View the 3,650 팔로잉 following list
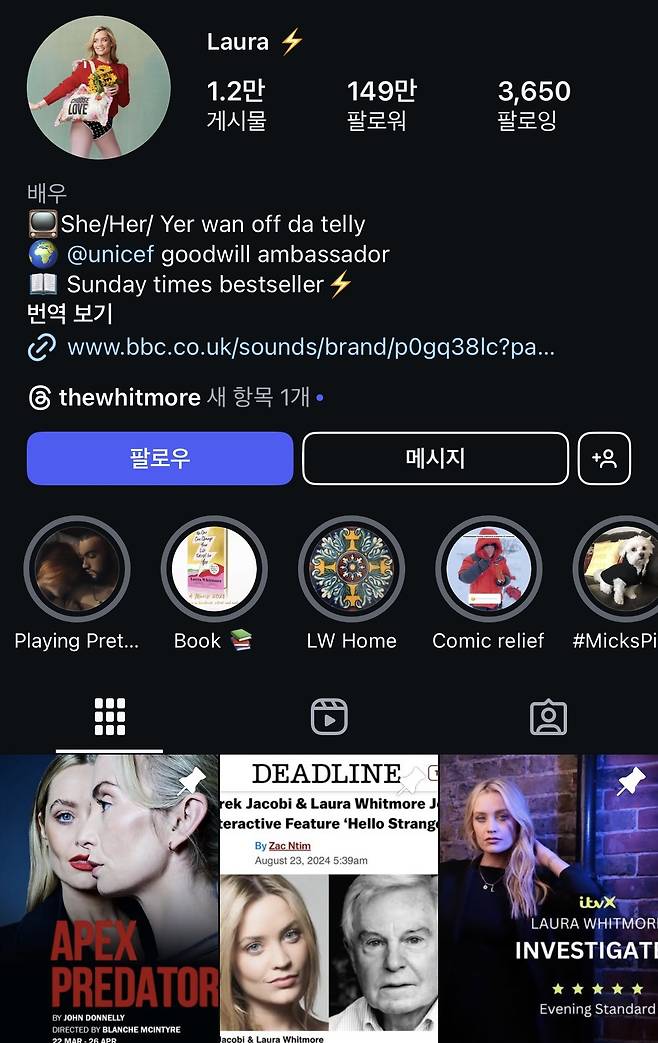The width and height of the screenshot is (658, 1043). click(x=533, y=105)
